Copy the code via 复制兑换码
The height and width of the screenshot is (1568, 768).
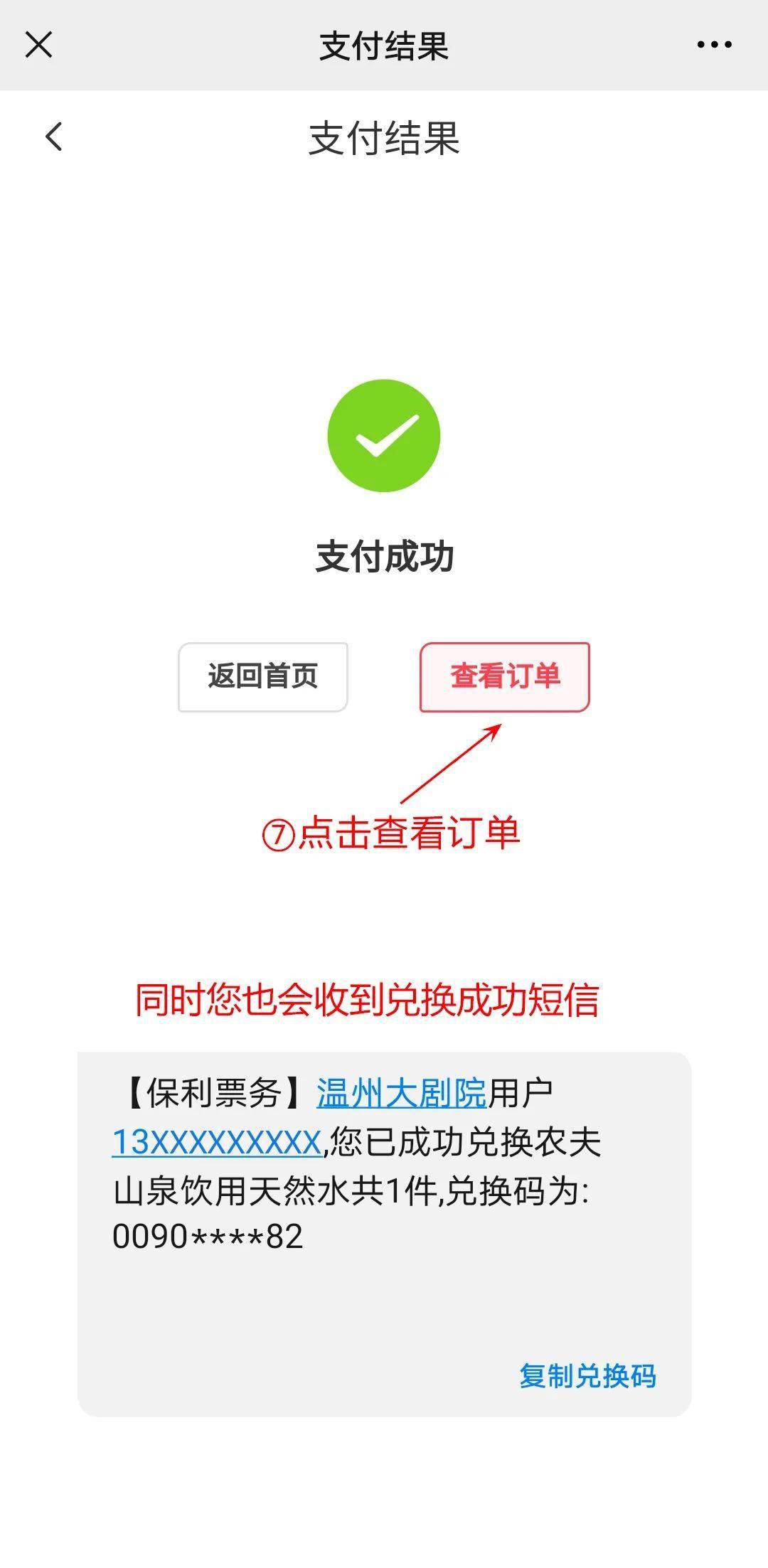(587, 1375)
